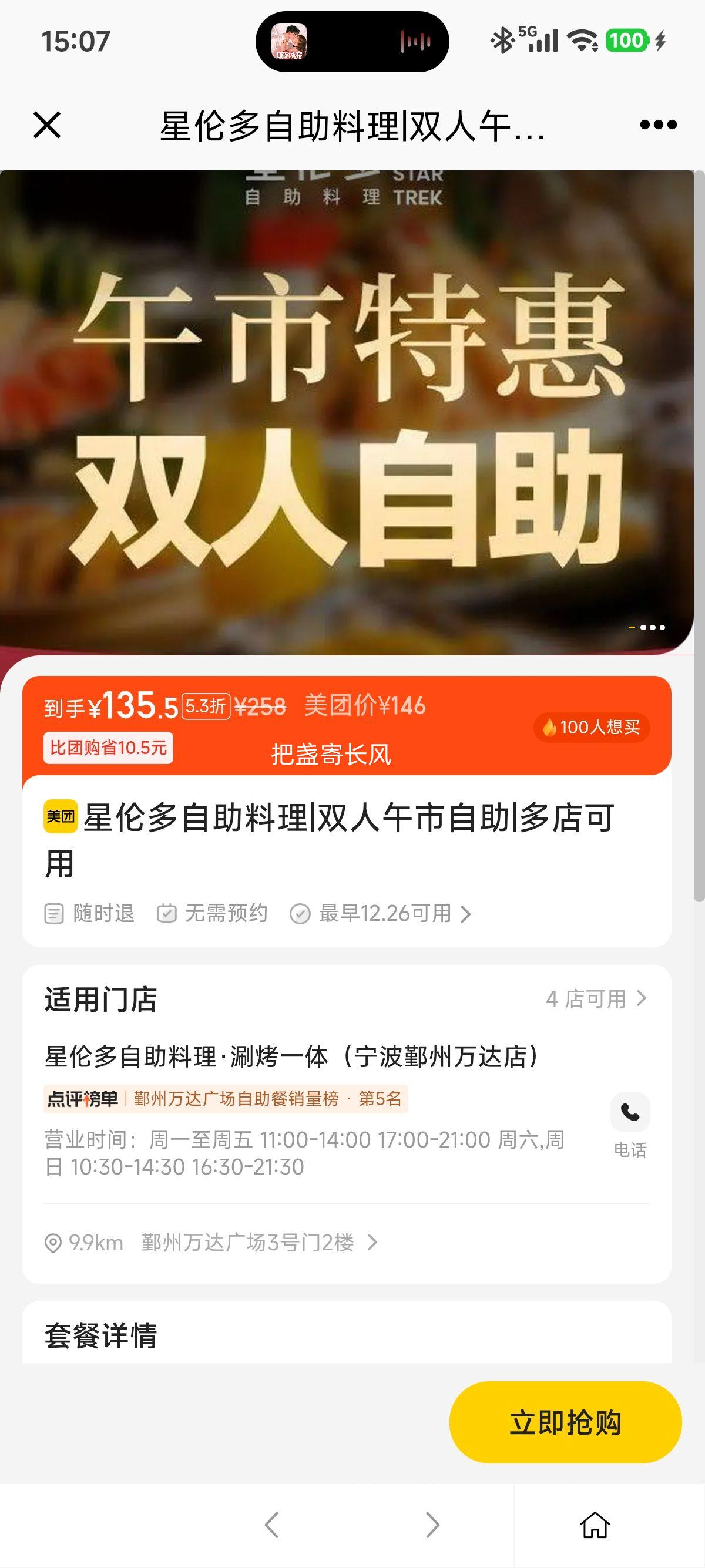This screenshot has width=705, height=1568.
Task: Click the 无需预约 calendar icon
Action: coord(168,913)
